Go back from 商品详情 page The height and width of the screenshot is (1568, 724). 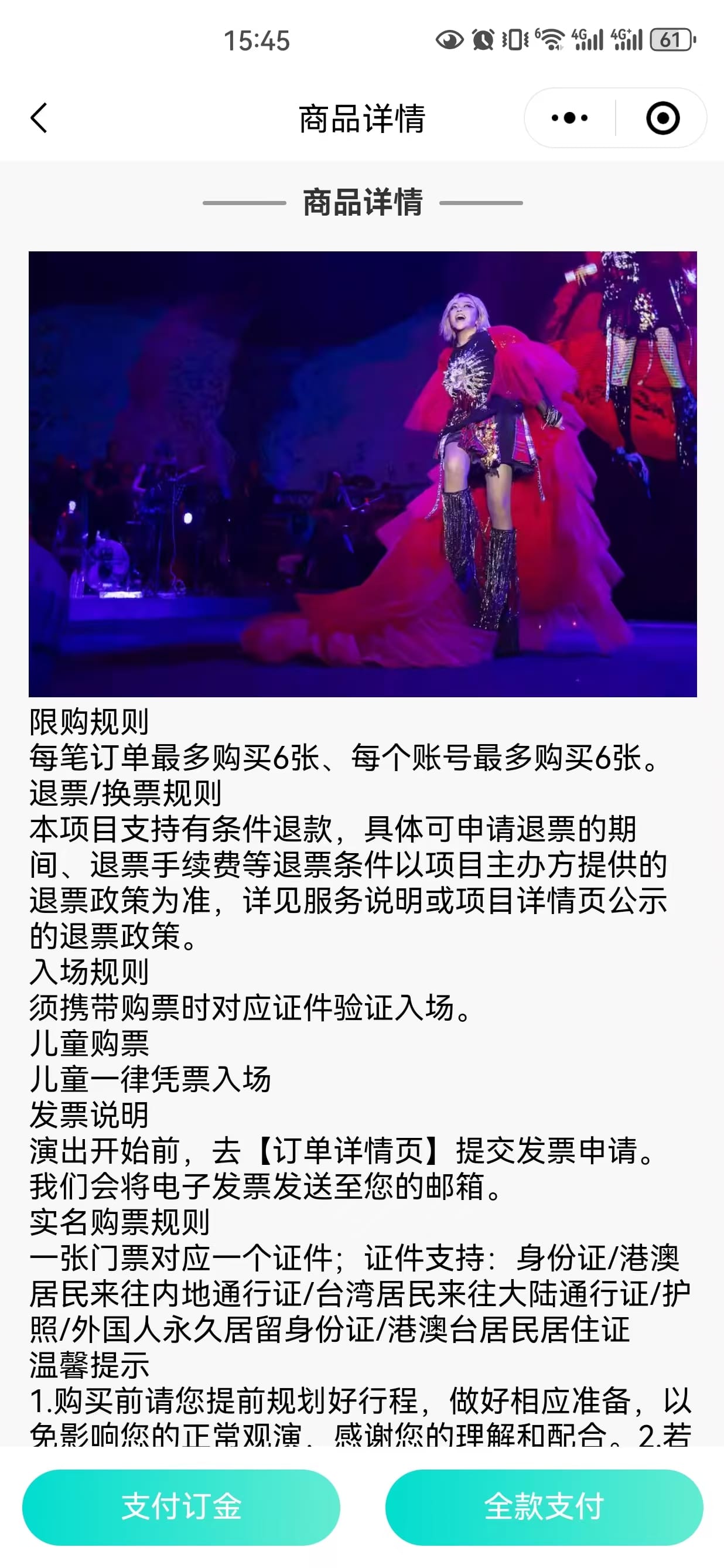[x=39, y=118]
